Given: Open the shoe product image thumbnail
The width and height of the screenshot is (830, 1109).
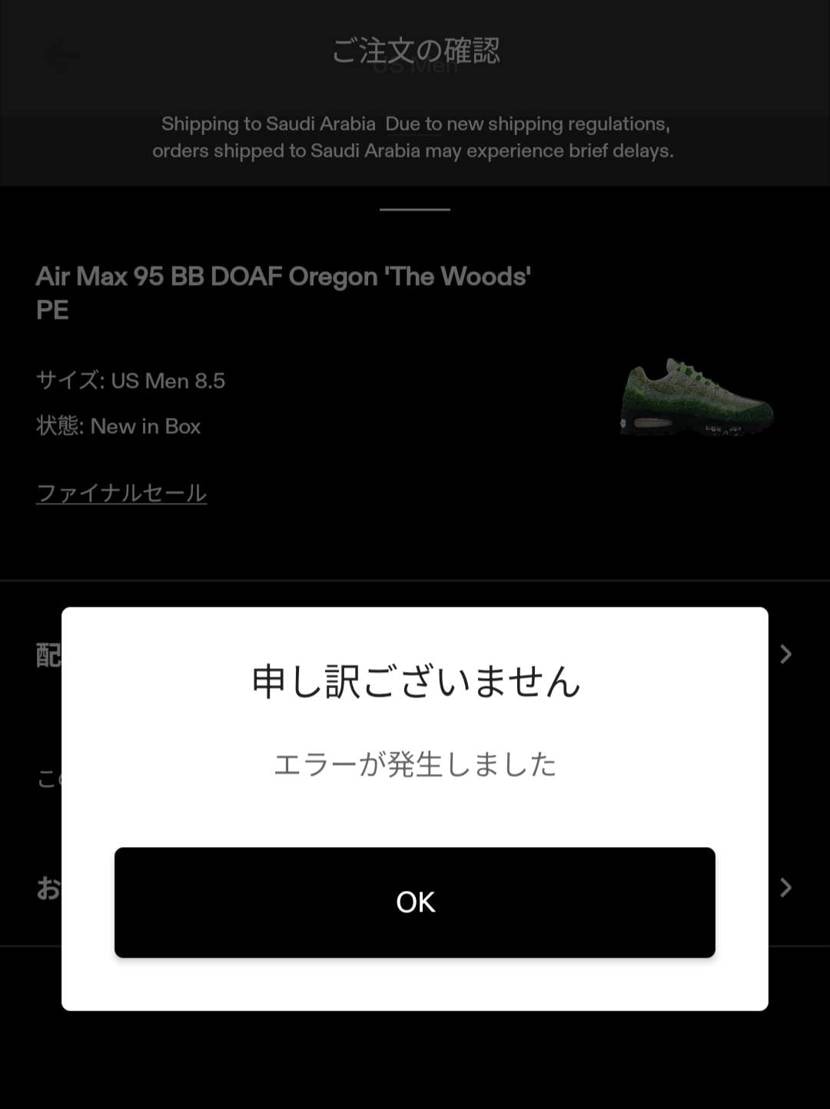Looking at the screenshot, I should pyautogui.click(x=697, y=396).
